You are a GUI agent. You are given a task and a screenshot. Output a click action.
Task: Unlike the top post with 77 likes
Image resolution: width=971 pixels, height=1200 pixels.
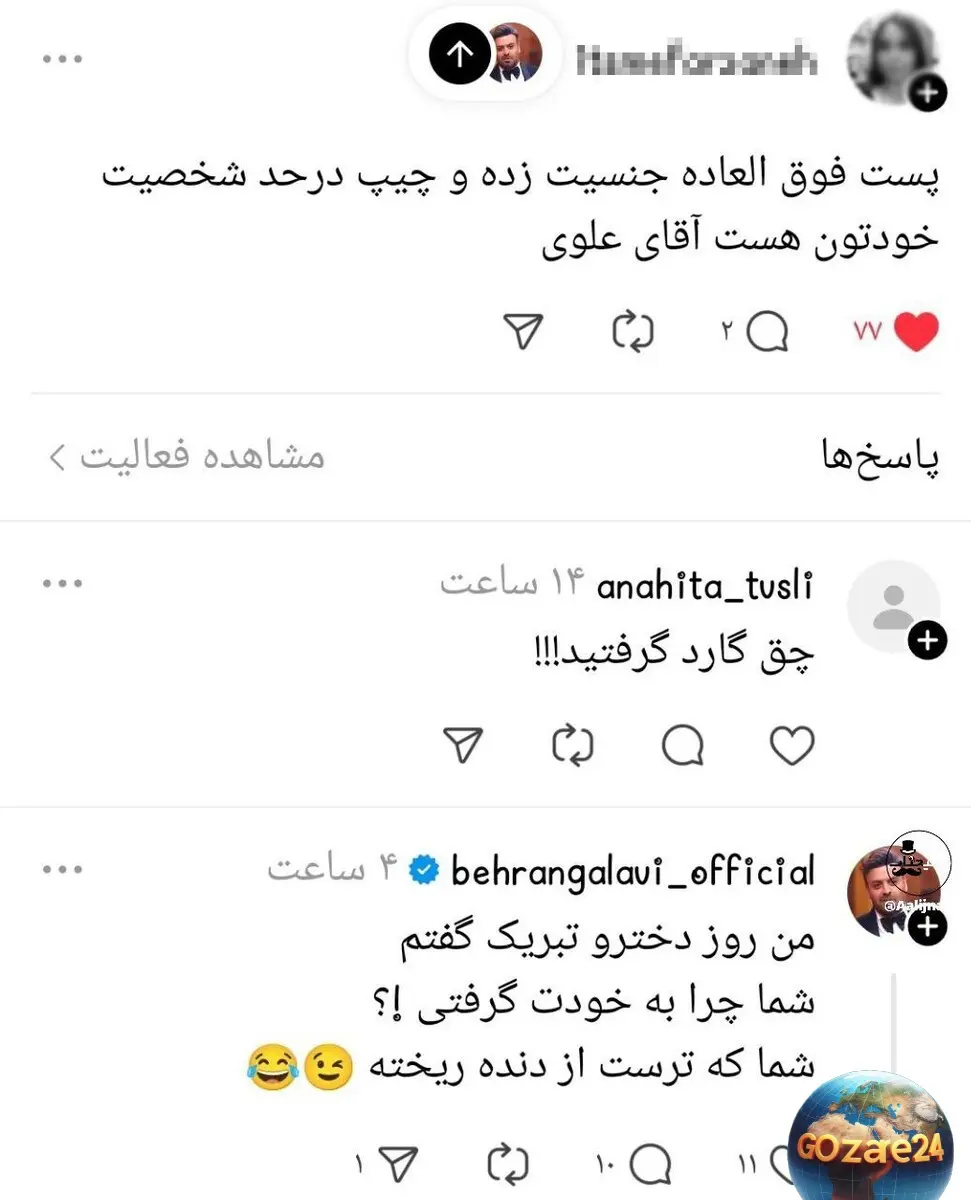pos(915,333)
